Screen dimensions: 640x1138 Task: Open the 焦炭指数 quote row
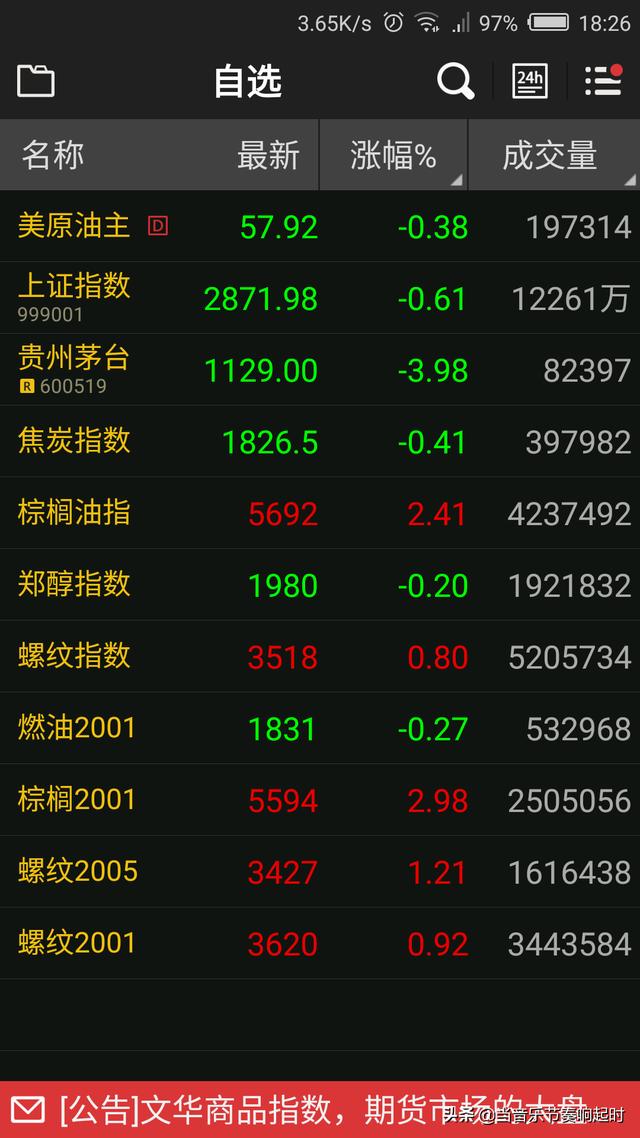point(320,441)
